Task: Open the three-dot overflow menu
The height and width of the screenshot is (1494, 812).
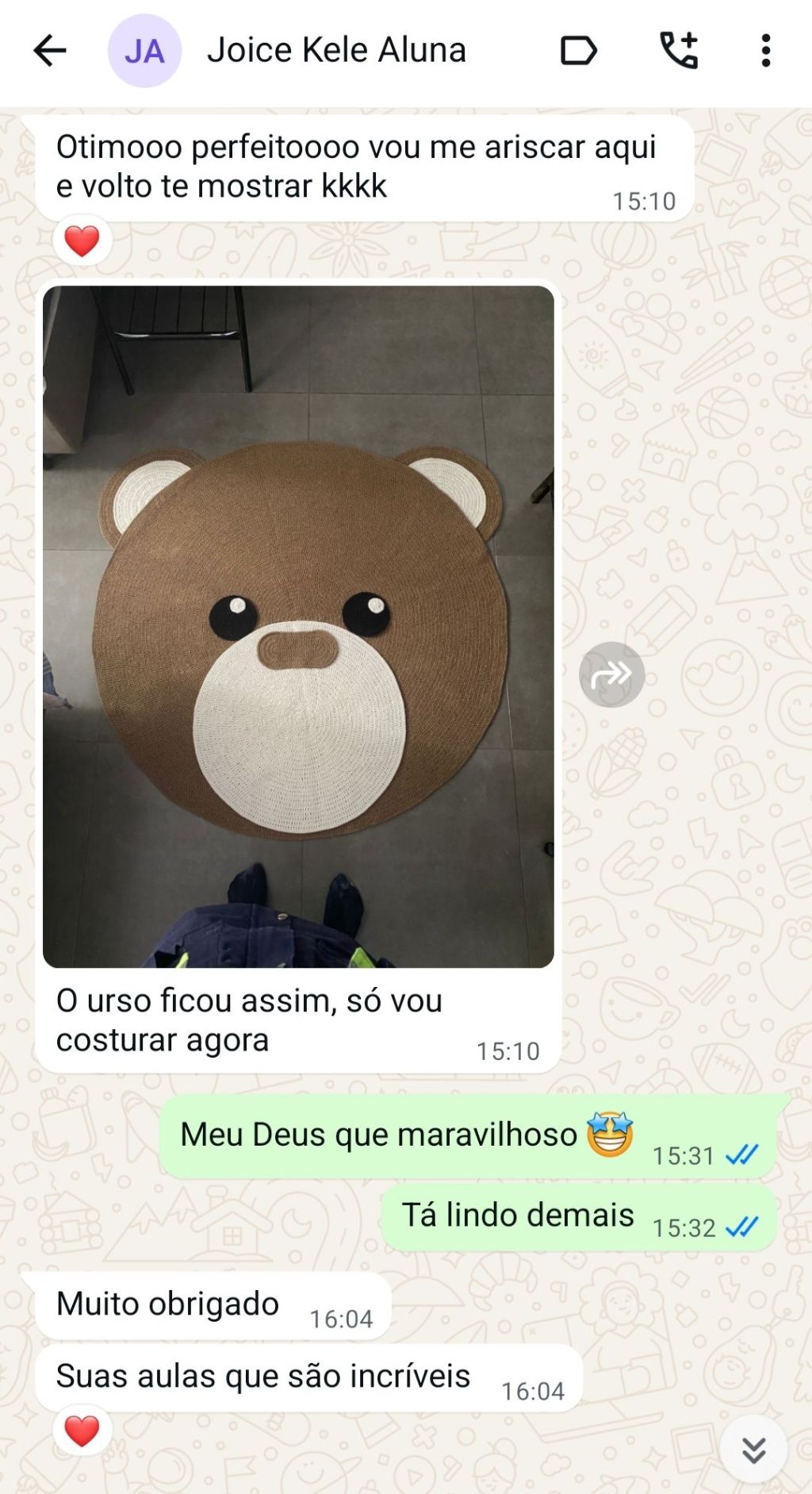Action: coord(765,52)
